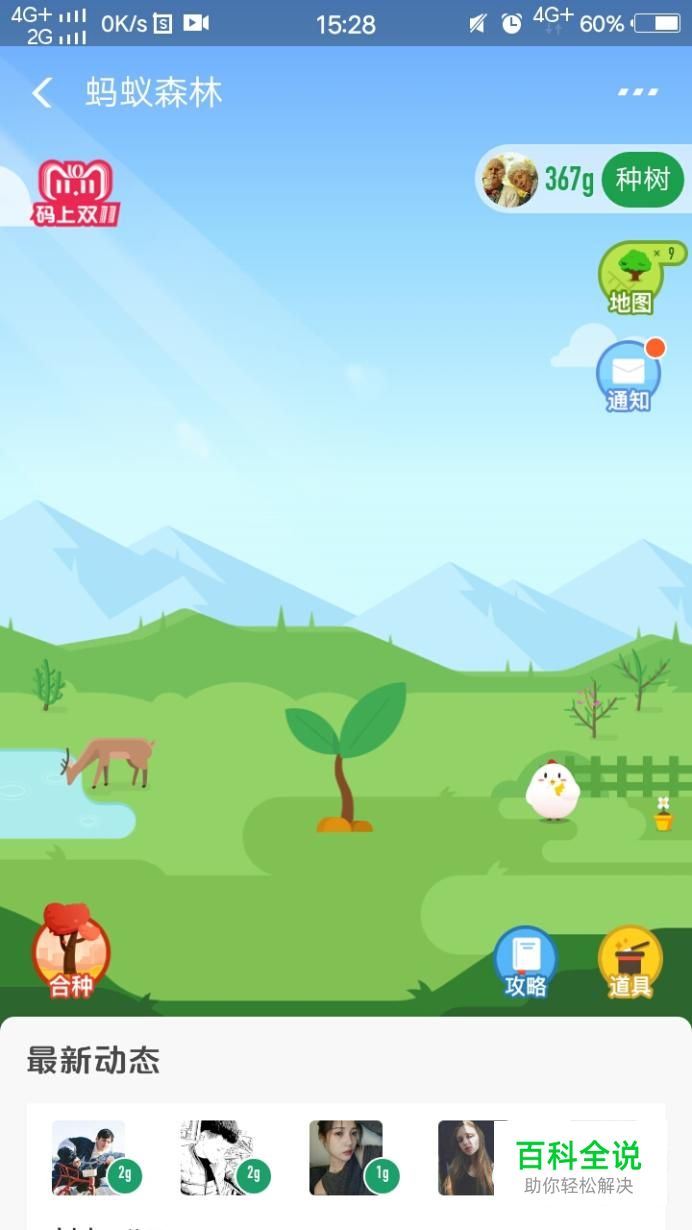The height and width of the screenshot is (1230, 692).
Task: Tap the 种树 button
Action: pyautogui.click(x=642, y=180)
